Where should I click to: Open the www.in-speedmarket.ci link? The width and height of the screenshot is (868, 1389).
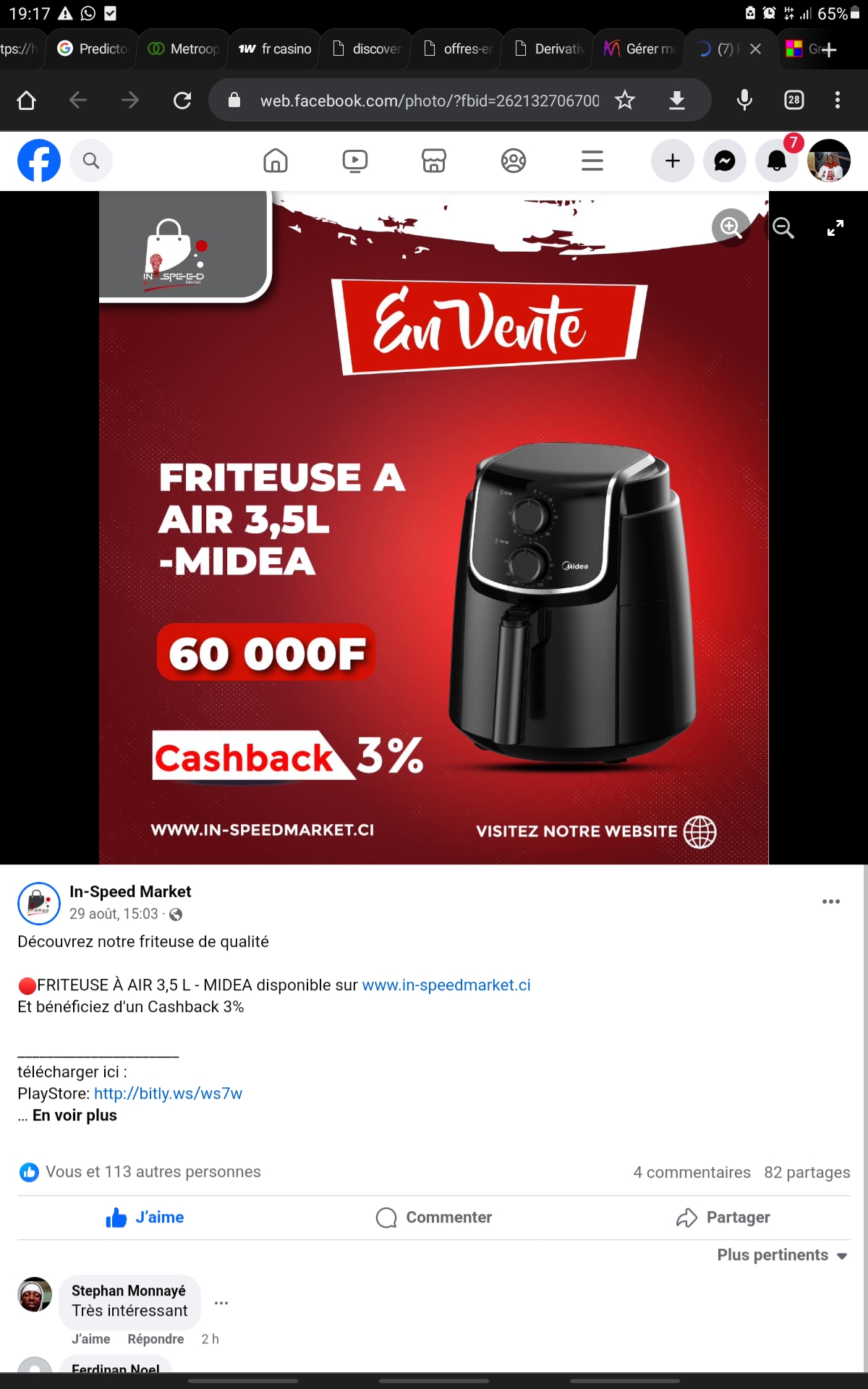point(446,985)
